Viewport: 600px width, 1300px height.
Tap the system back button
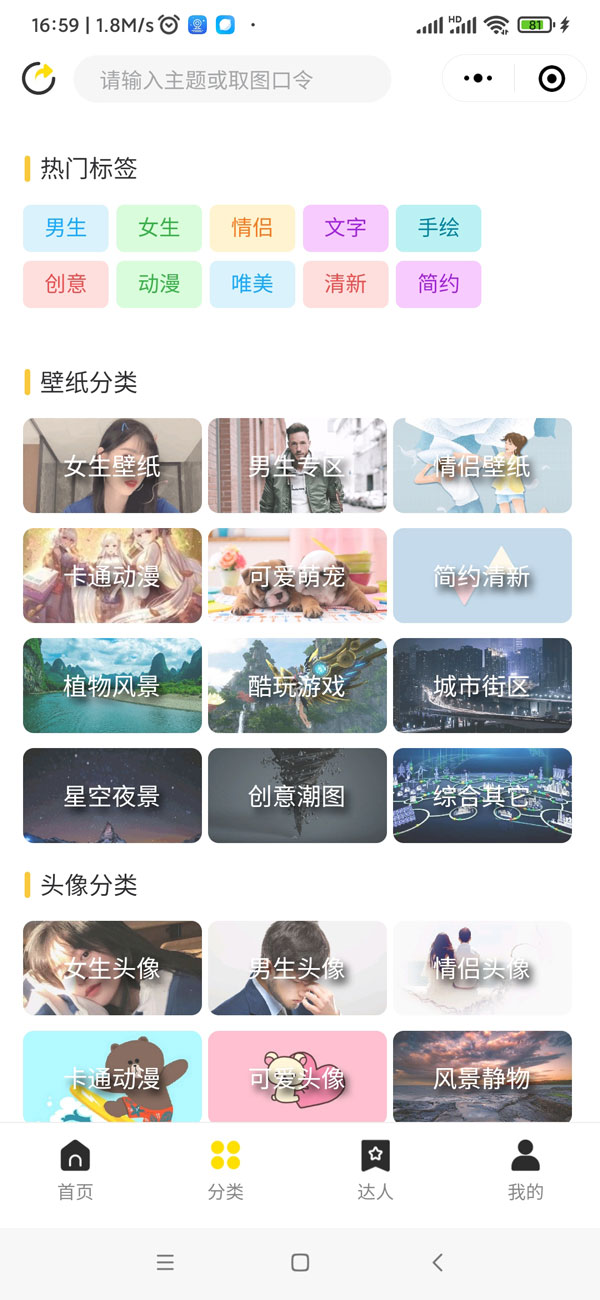(437, 1262)
